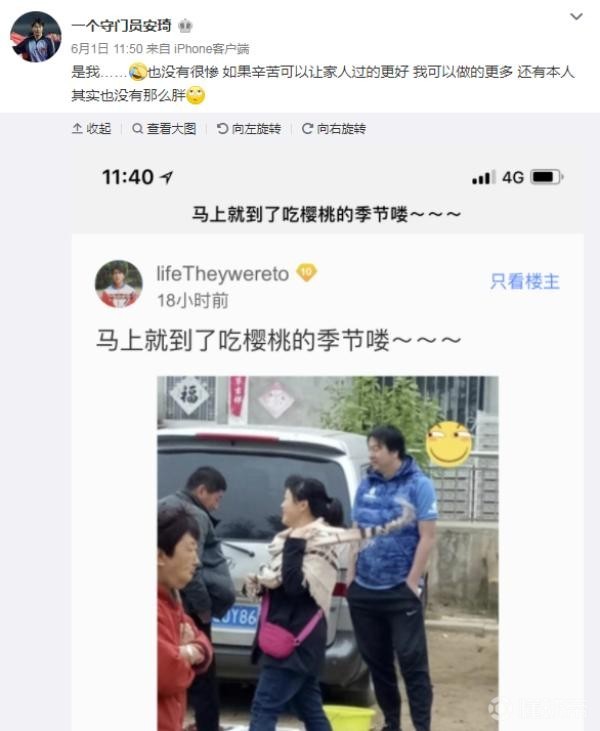This screenshot has width=600, height=731.
Task: Rotate the picture left with 向左旋转
Action: tap(249, 129)
